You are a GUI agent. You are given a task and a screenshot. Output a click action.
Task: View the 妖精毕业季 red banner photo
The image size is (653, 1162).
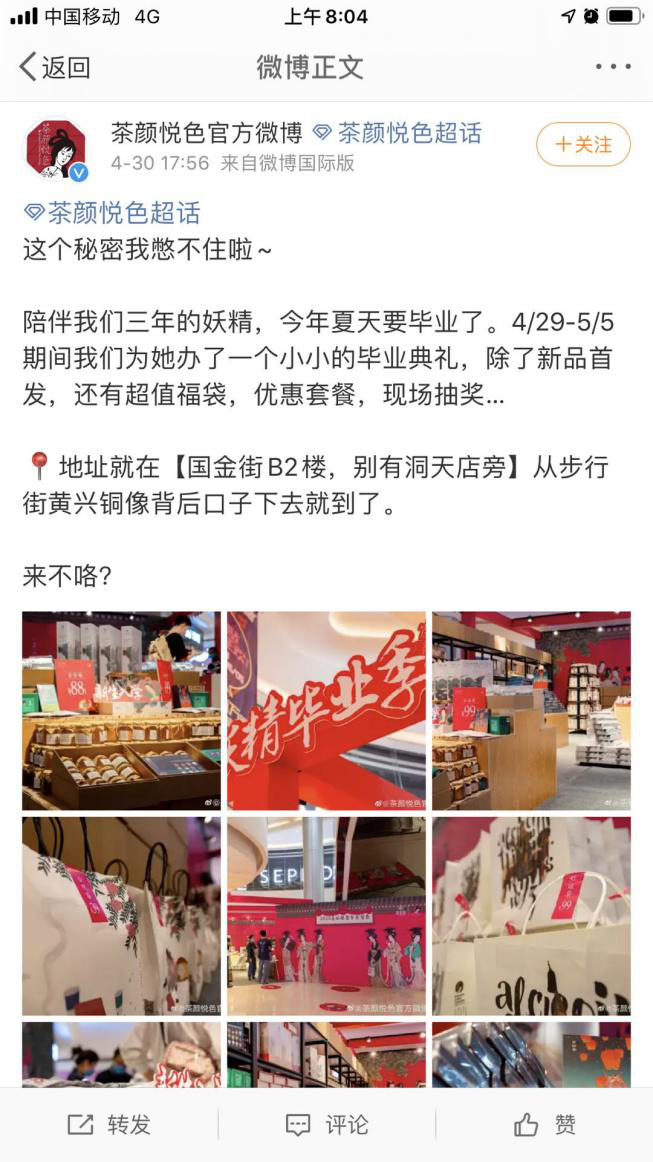(326, 710)
